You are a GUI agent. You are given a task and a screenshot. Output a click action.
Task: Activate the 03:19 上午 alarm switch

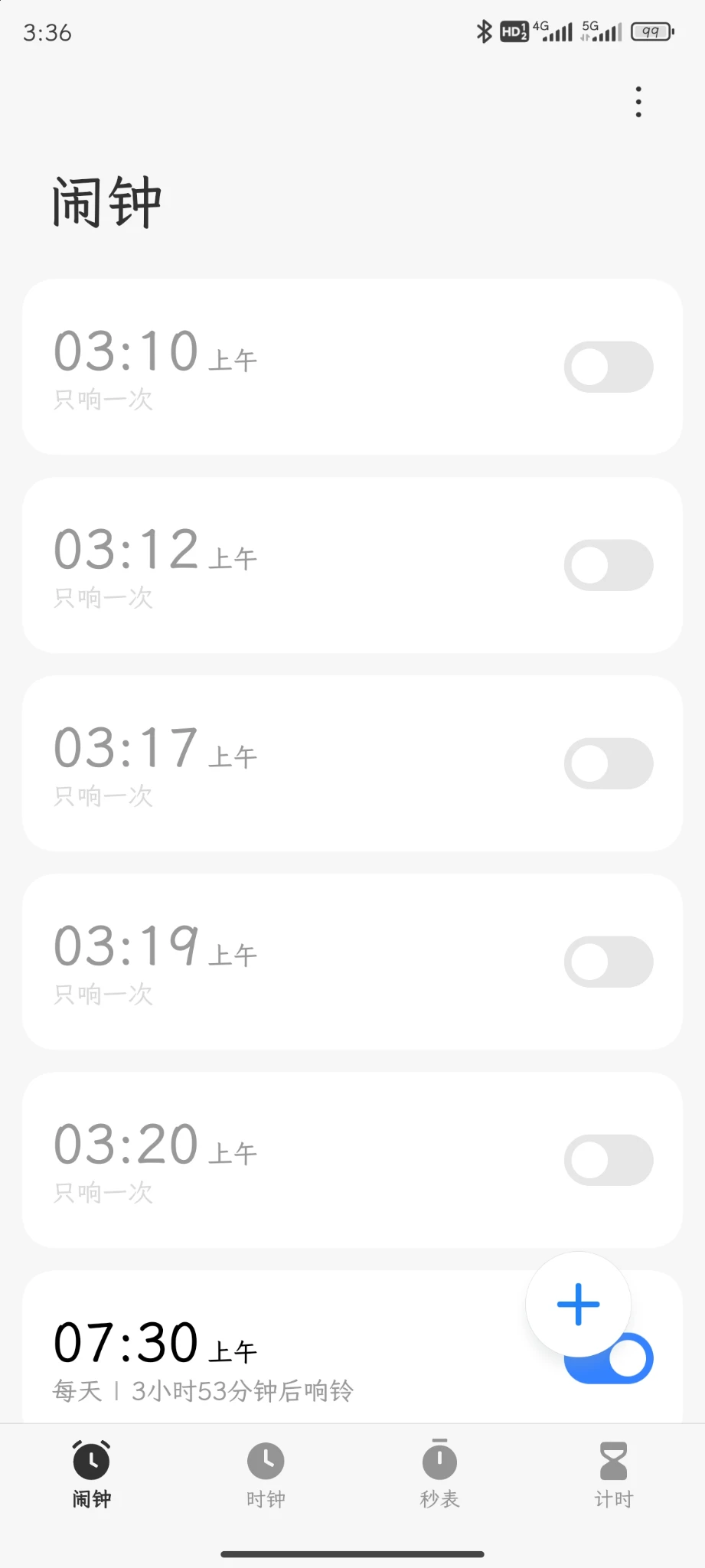609,962
